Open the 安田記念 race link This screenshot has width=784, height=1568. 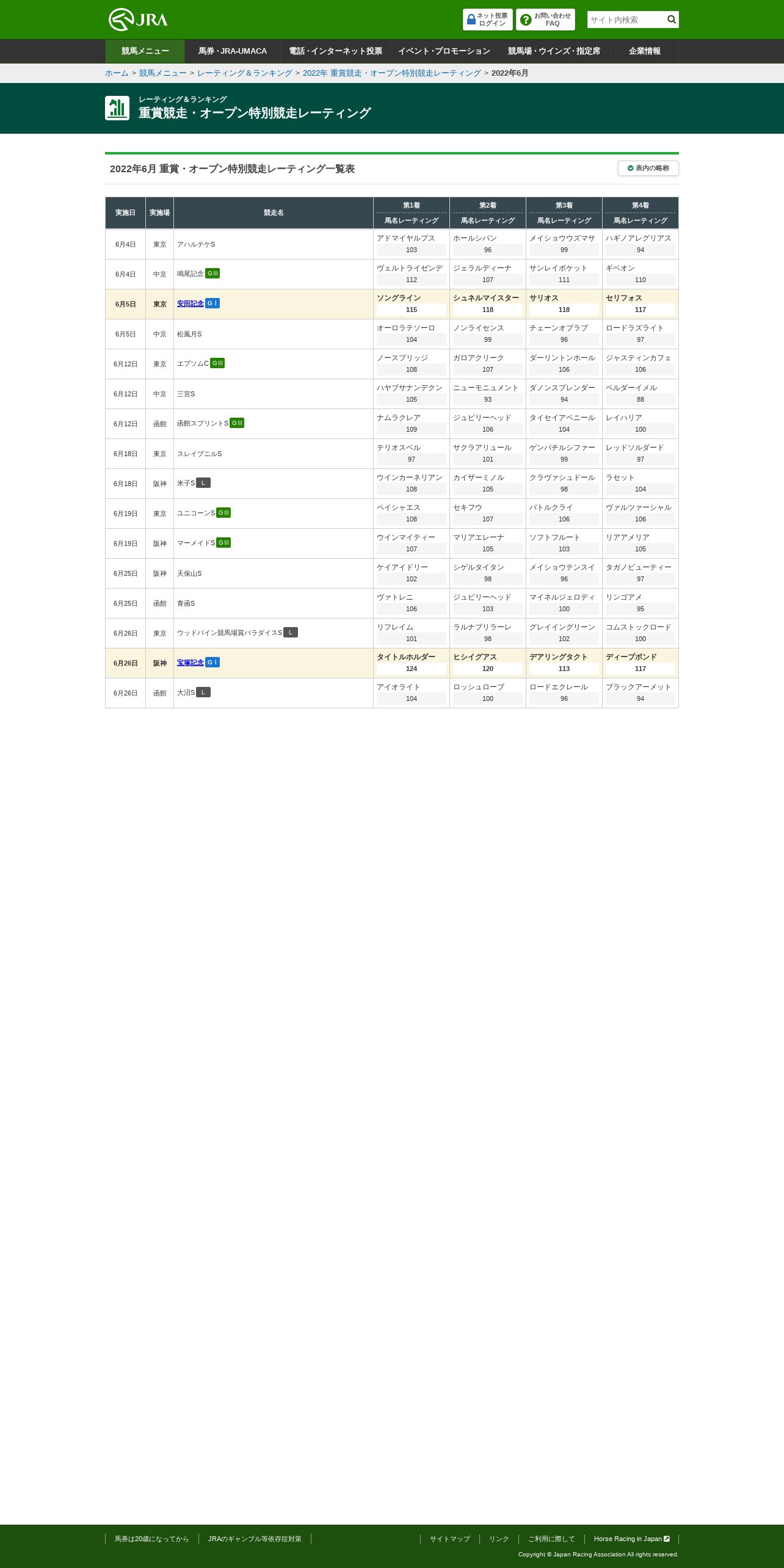(191, 303)
